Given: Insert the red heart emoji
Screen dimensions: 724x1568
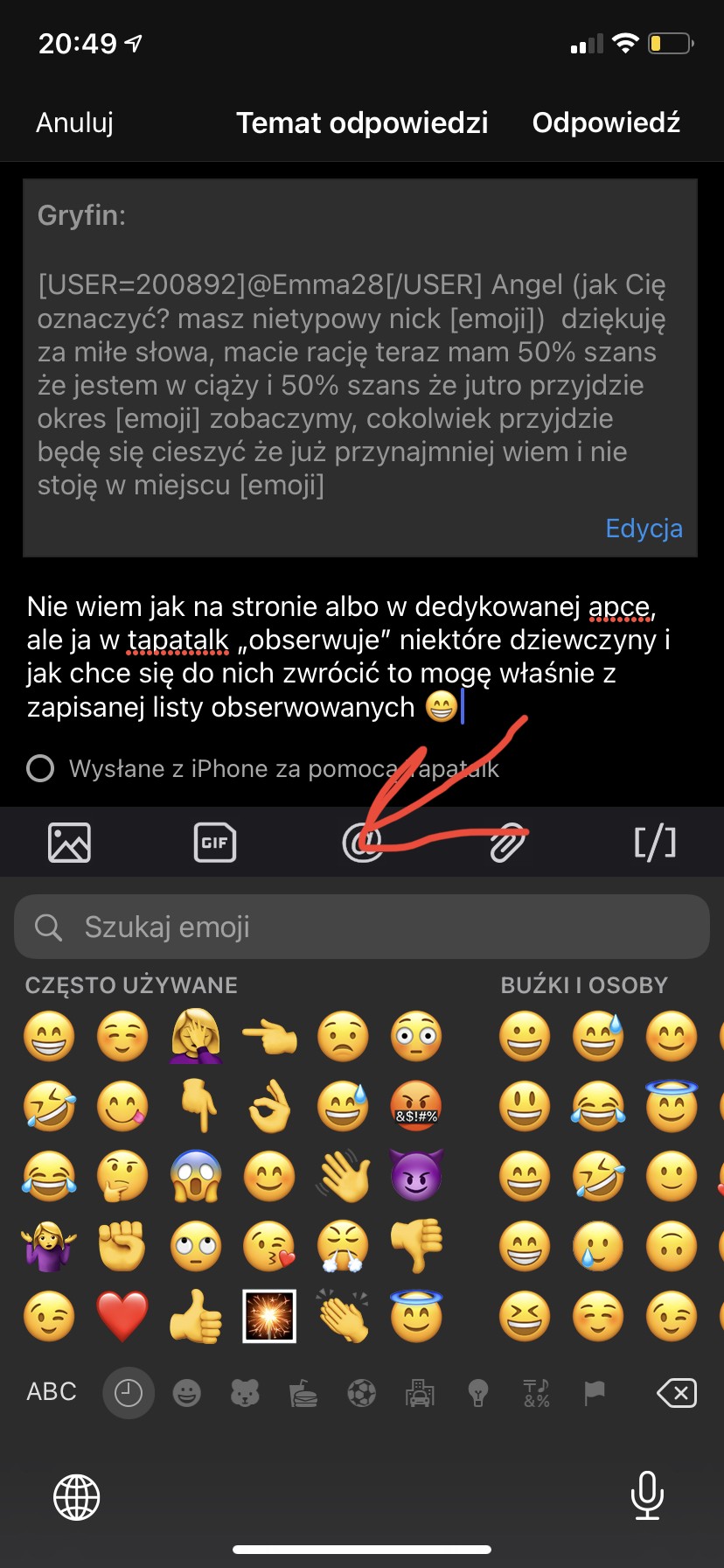Looking at the screenshot, I should (122, 1316).
